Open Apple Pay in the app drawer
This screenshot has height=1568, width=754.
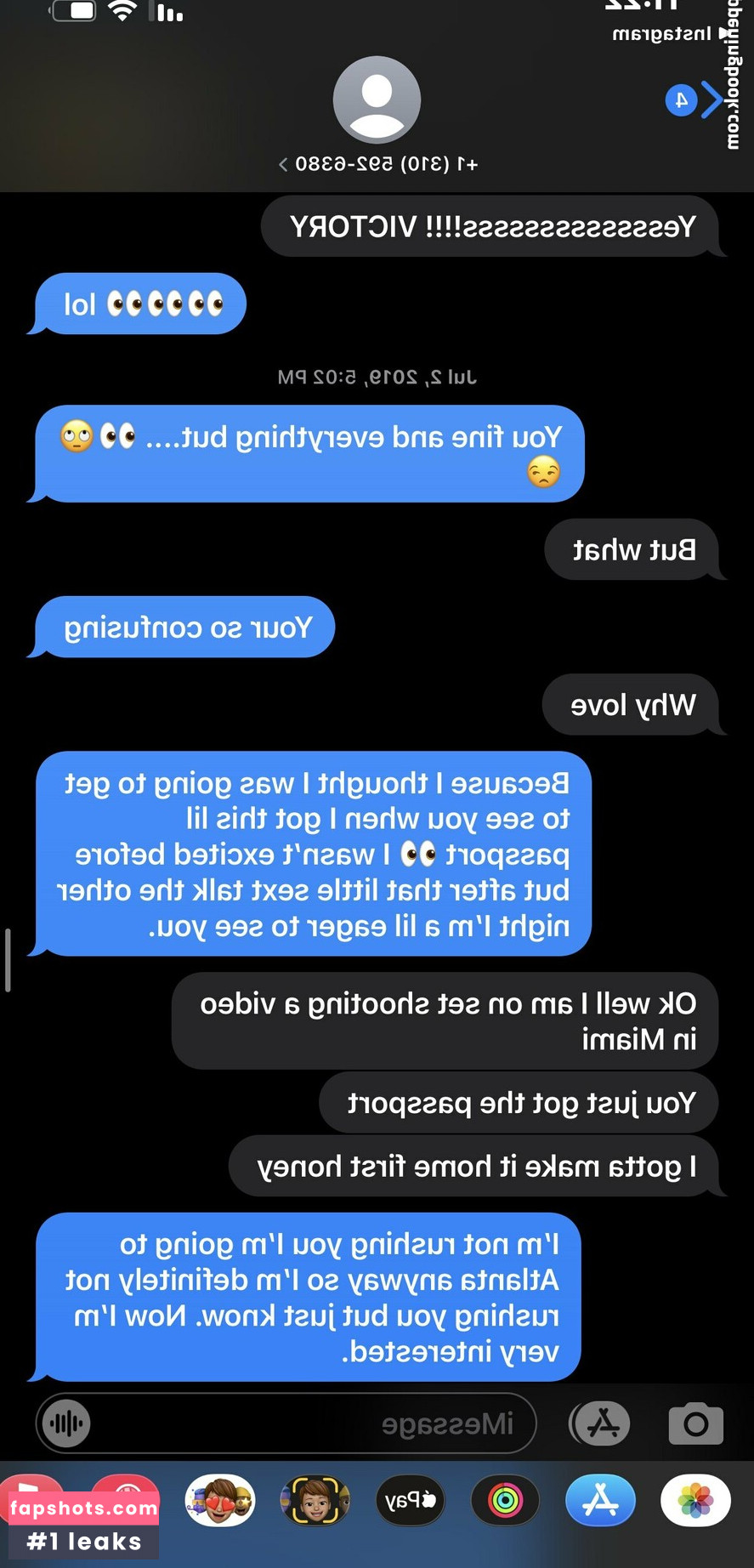click(411, 1501)
